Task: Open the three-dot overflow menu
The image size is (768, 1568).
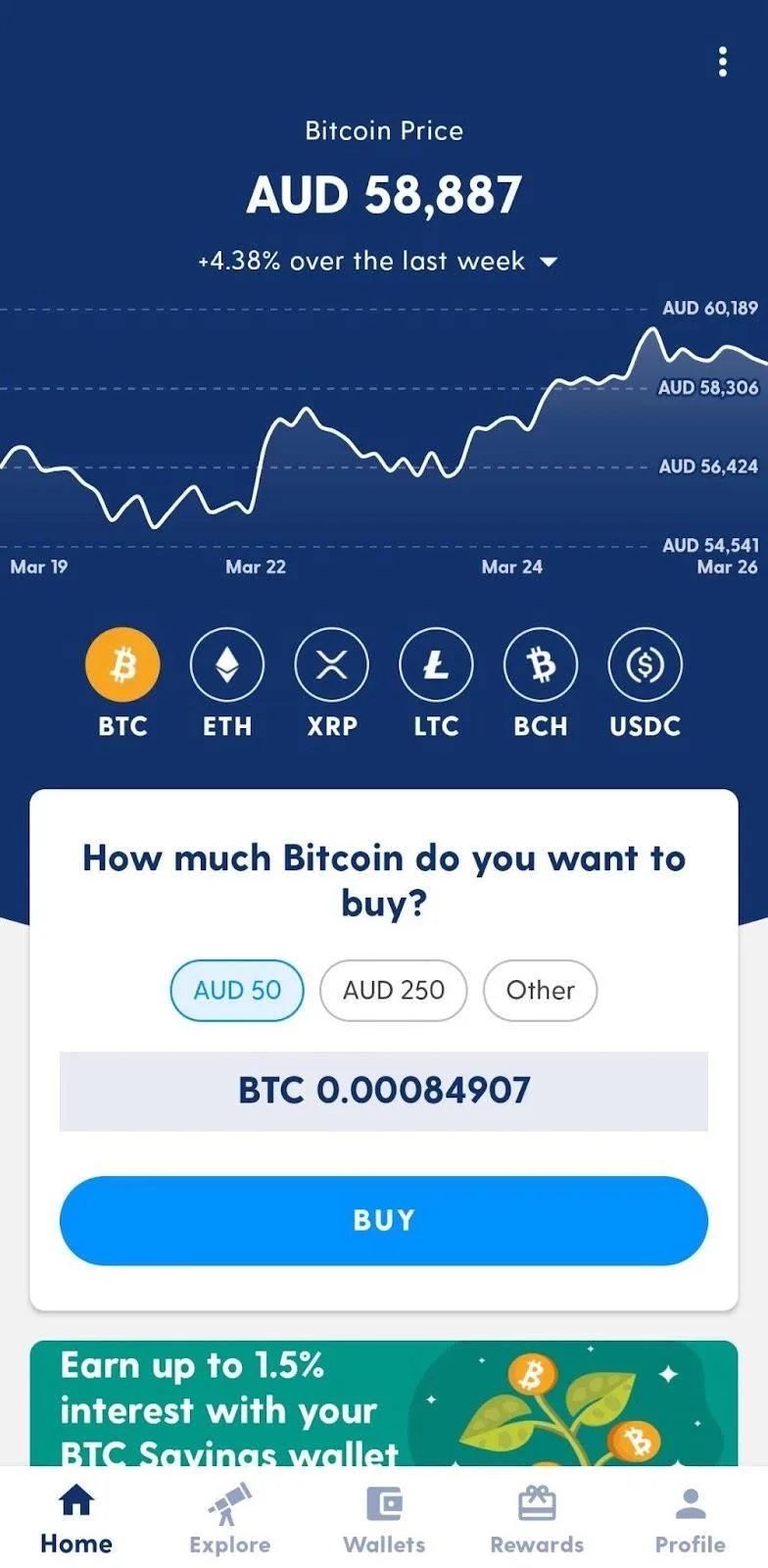Action: click(x=723, y=62)
